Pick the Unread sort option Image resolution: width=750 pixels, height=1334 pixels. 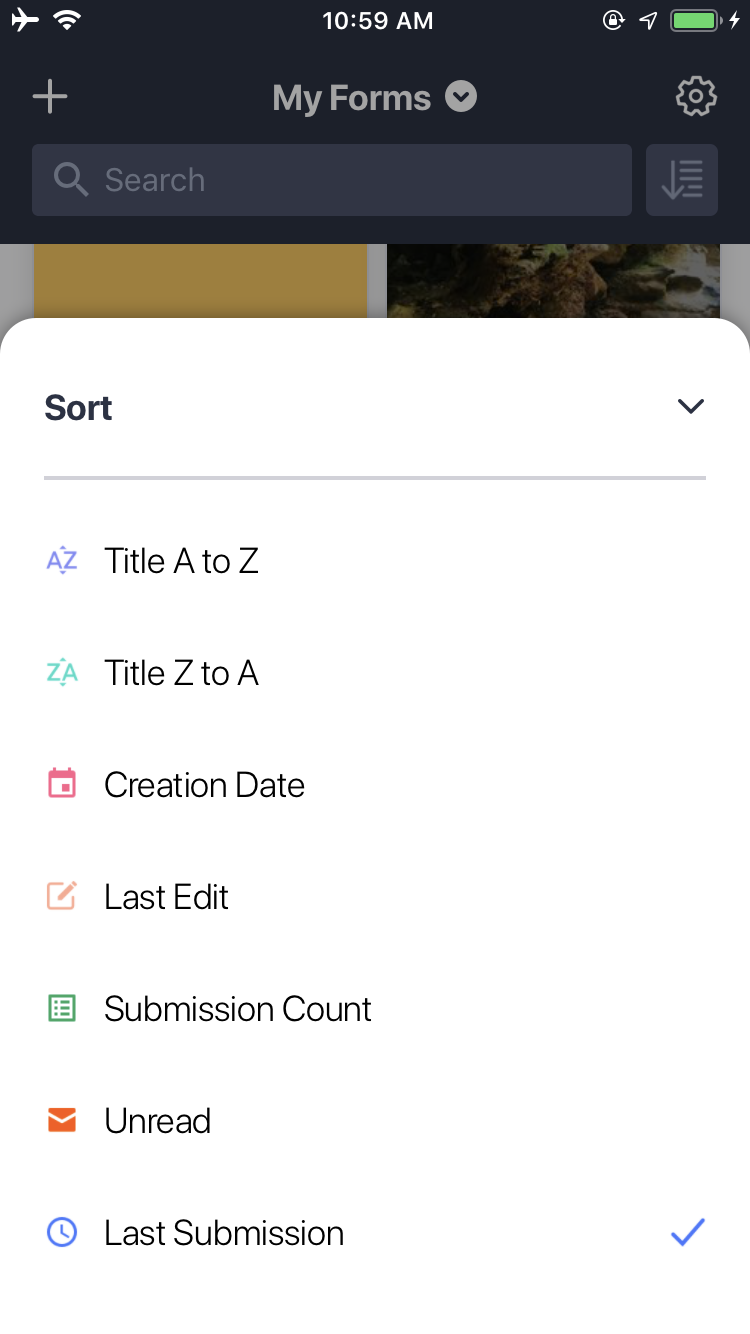click(x=157, y=1121)
